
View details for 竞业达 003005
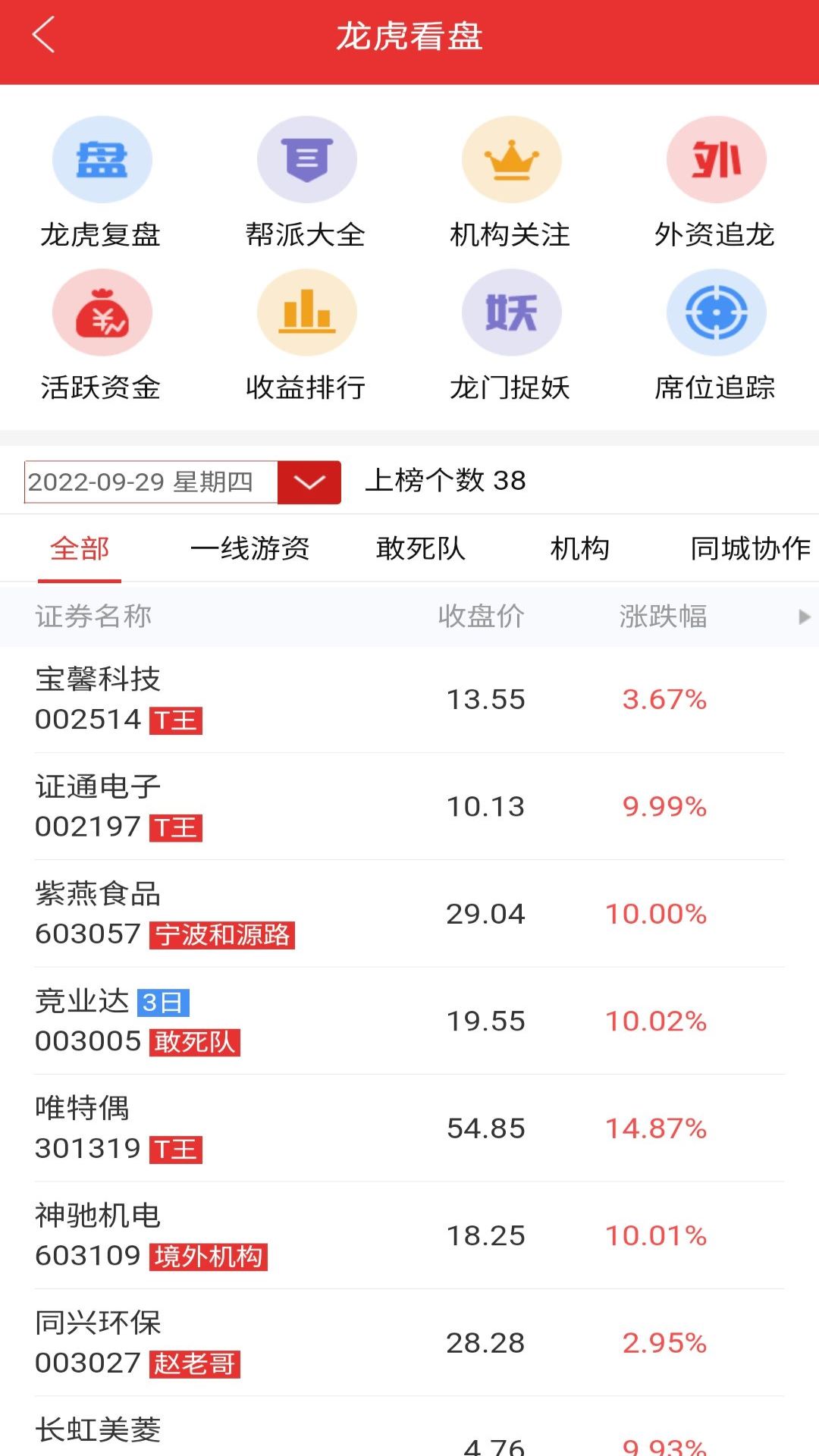[409, 1021]
